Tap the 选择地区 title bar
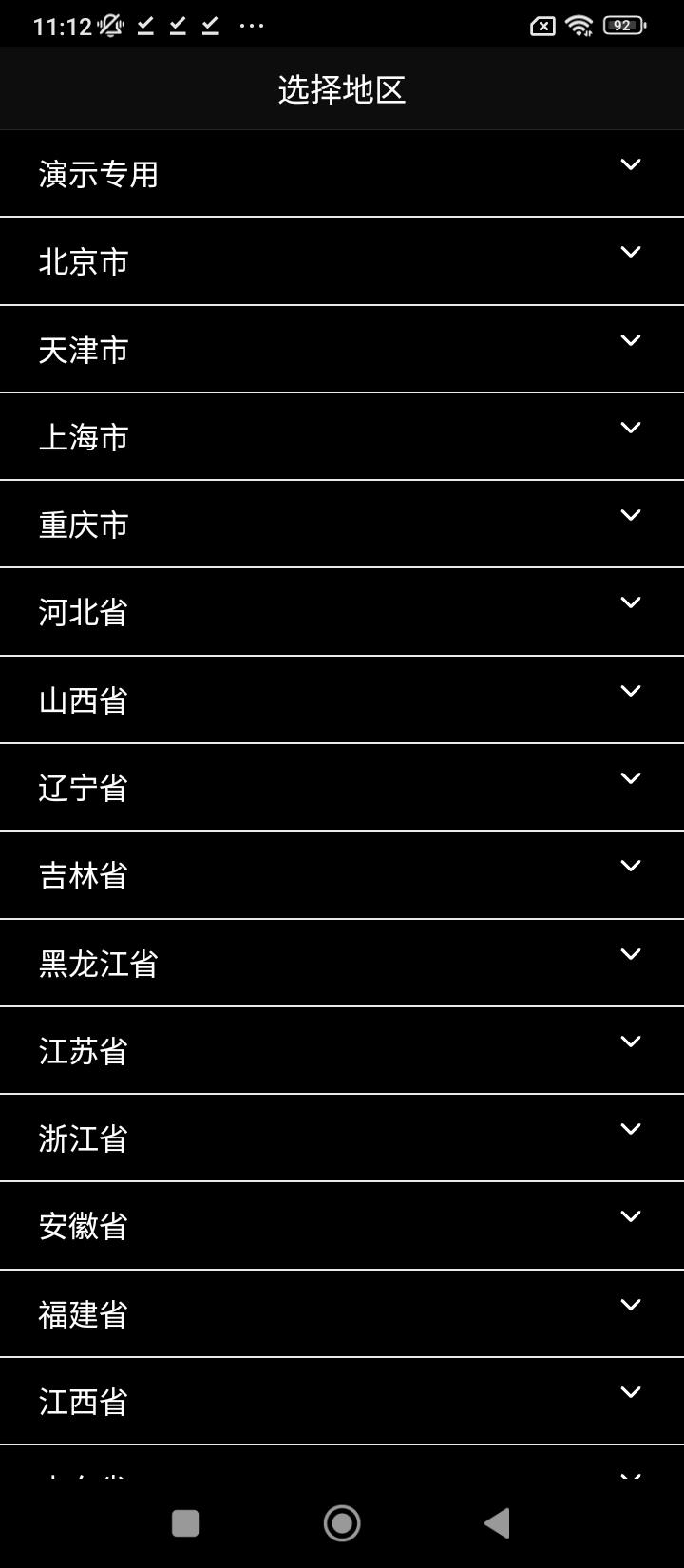The image size is (684, 1568). pyautogui.click(x=342, y=88)
